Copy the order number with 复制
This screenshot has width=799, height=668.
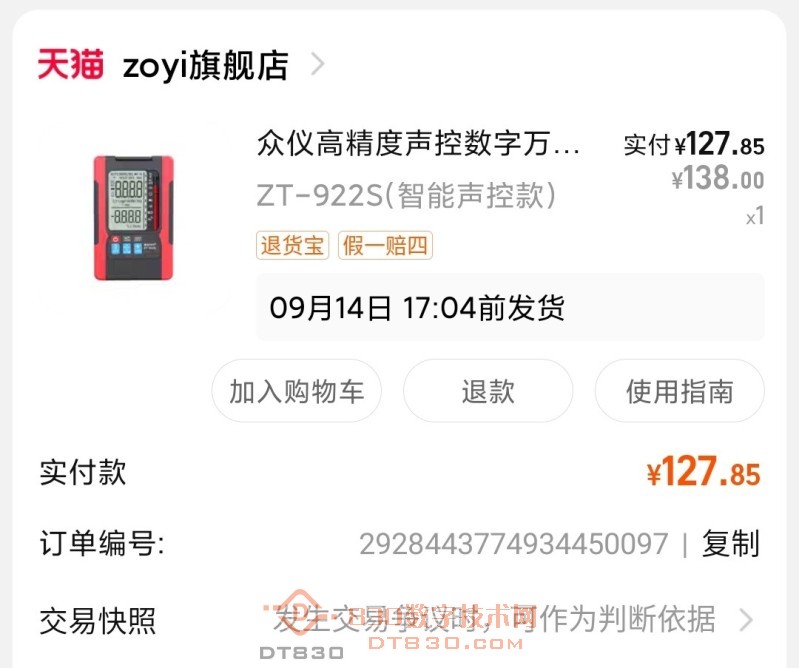[x=730, y=544]
